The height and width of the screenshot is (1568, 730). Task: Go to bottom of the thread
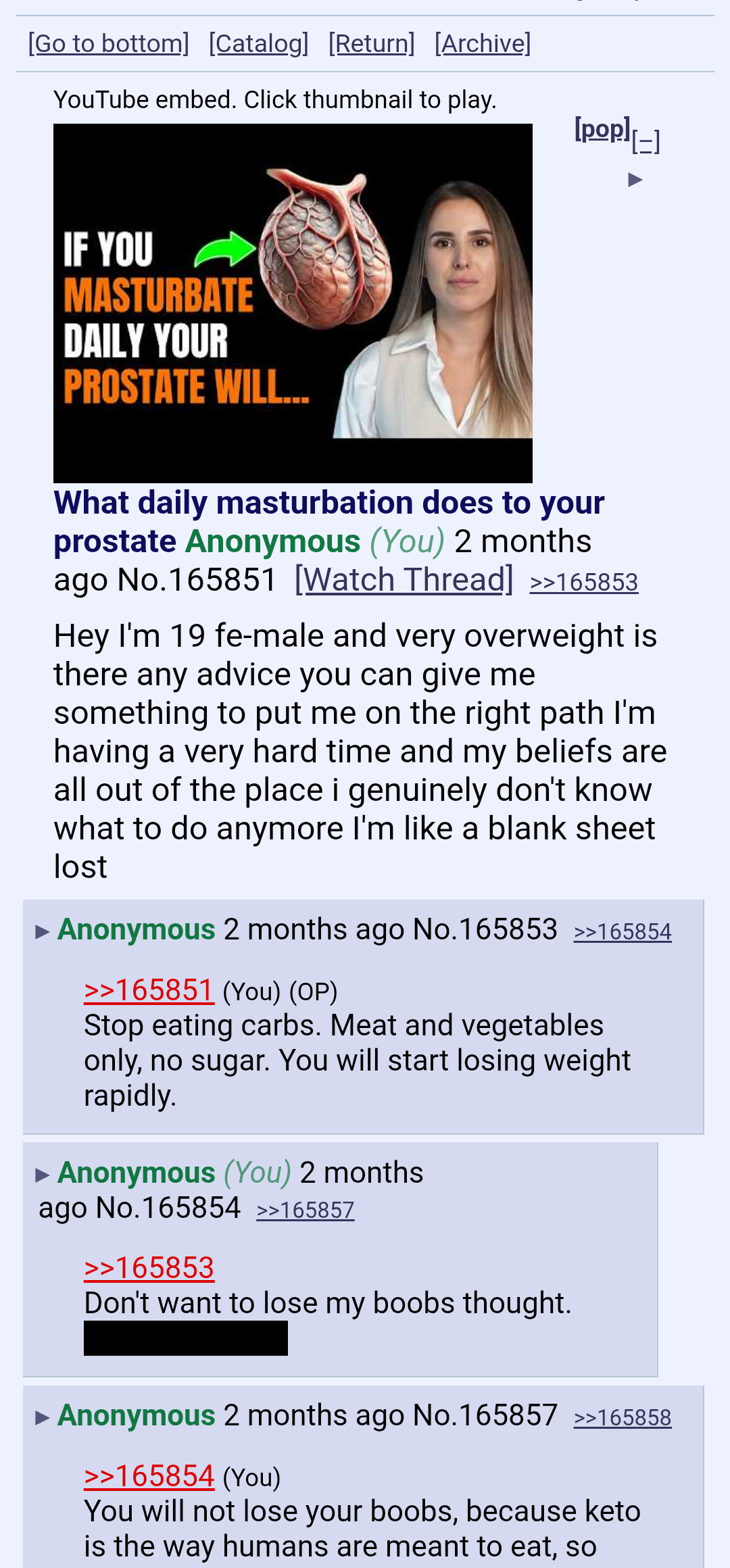pos(108,44)
